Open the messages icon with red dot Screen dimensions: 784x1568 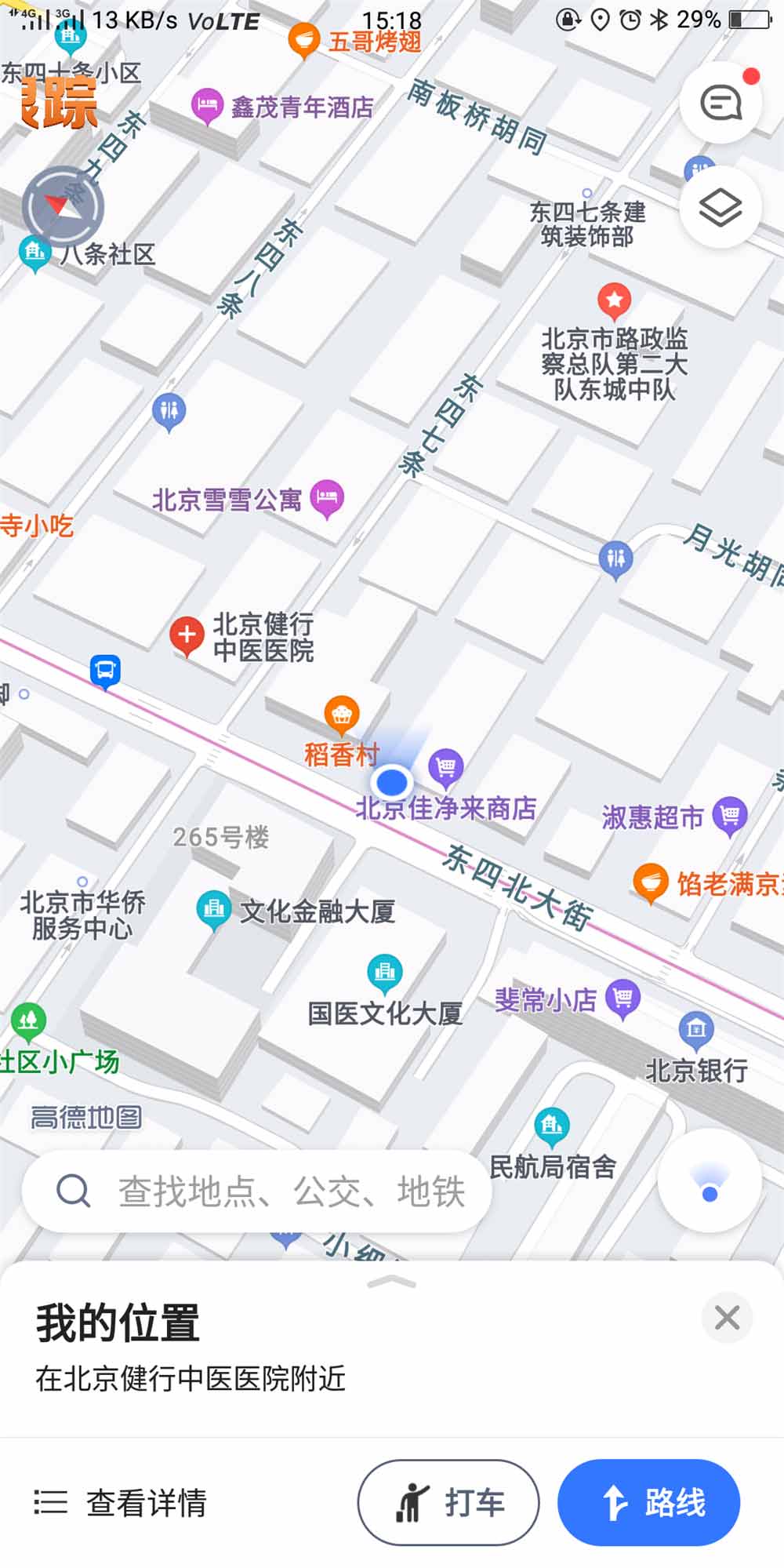tap(720, 103)
